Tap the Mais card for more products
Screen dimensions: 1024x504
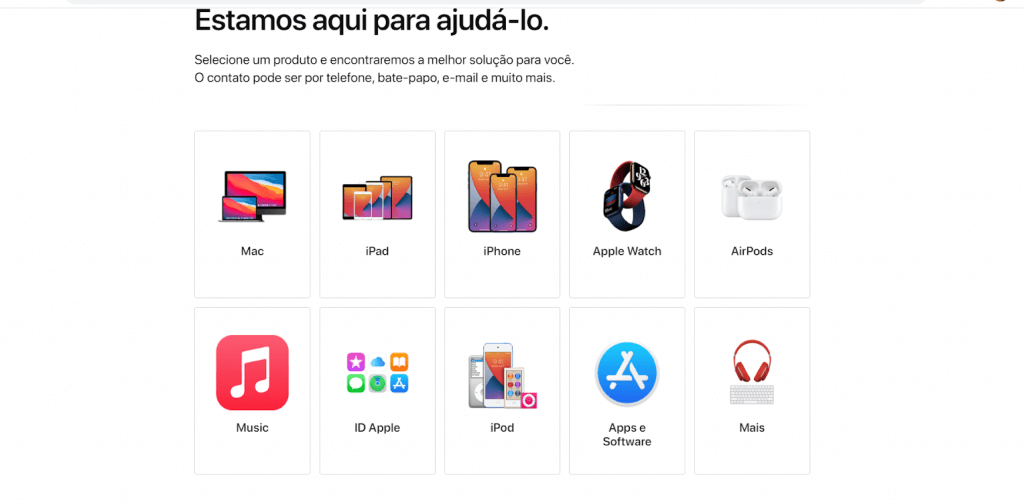(x=752, y=390)
